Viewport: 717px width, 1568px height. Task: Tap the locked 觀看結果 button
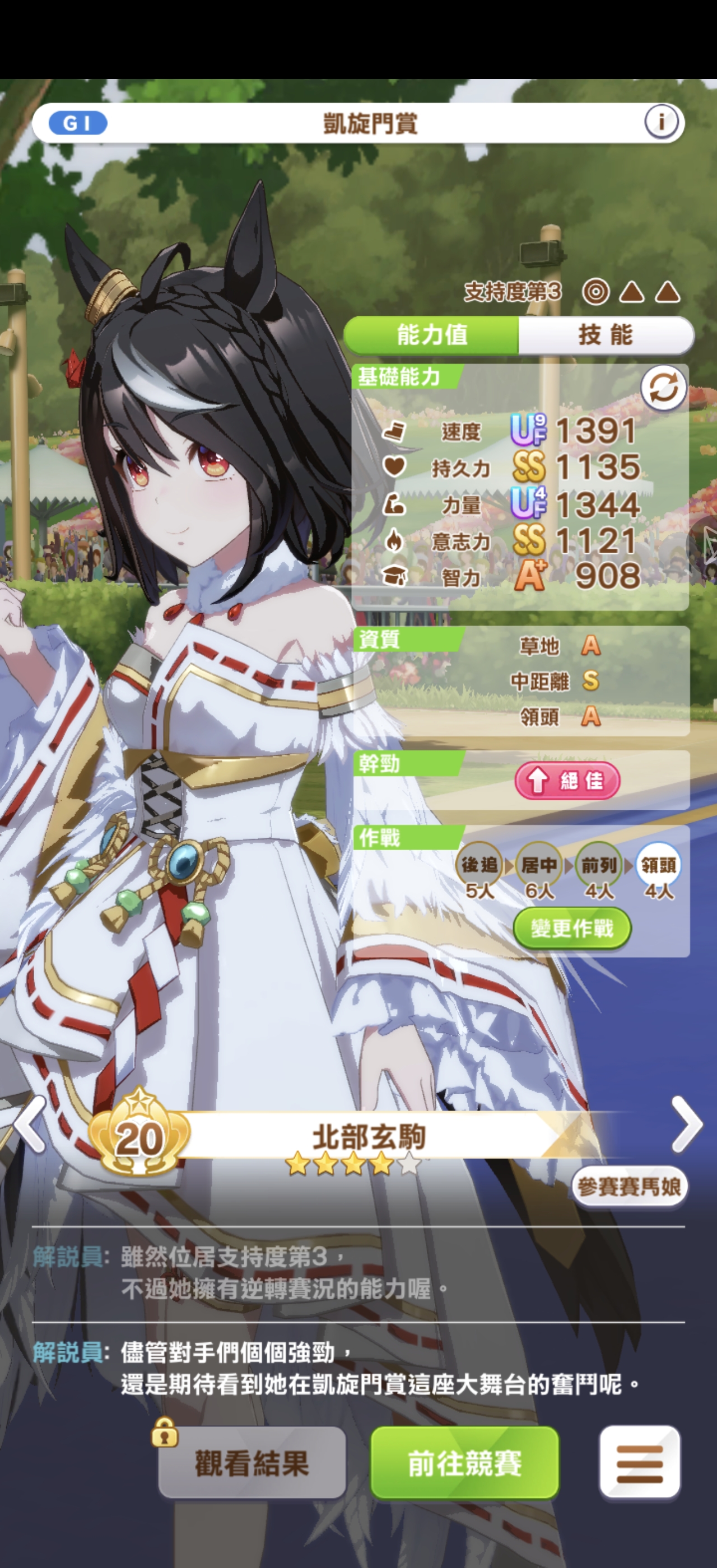click(252, 1463)
